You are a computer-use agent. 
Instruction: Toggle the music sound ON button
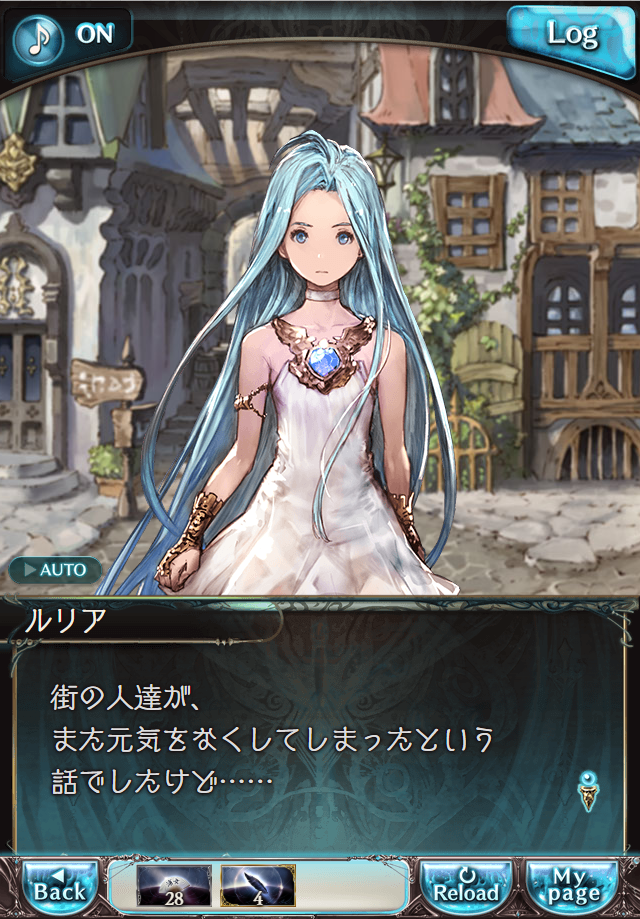68,33
